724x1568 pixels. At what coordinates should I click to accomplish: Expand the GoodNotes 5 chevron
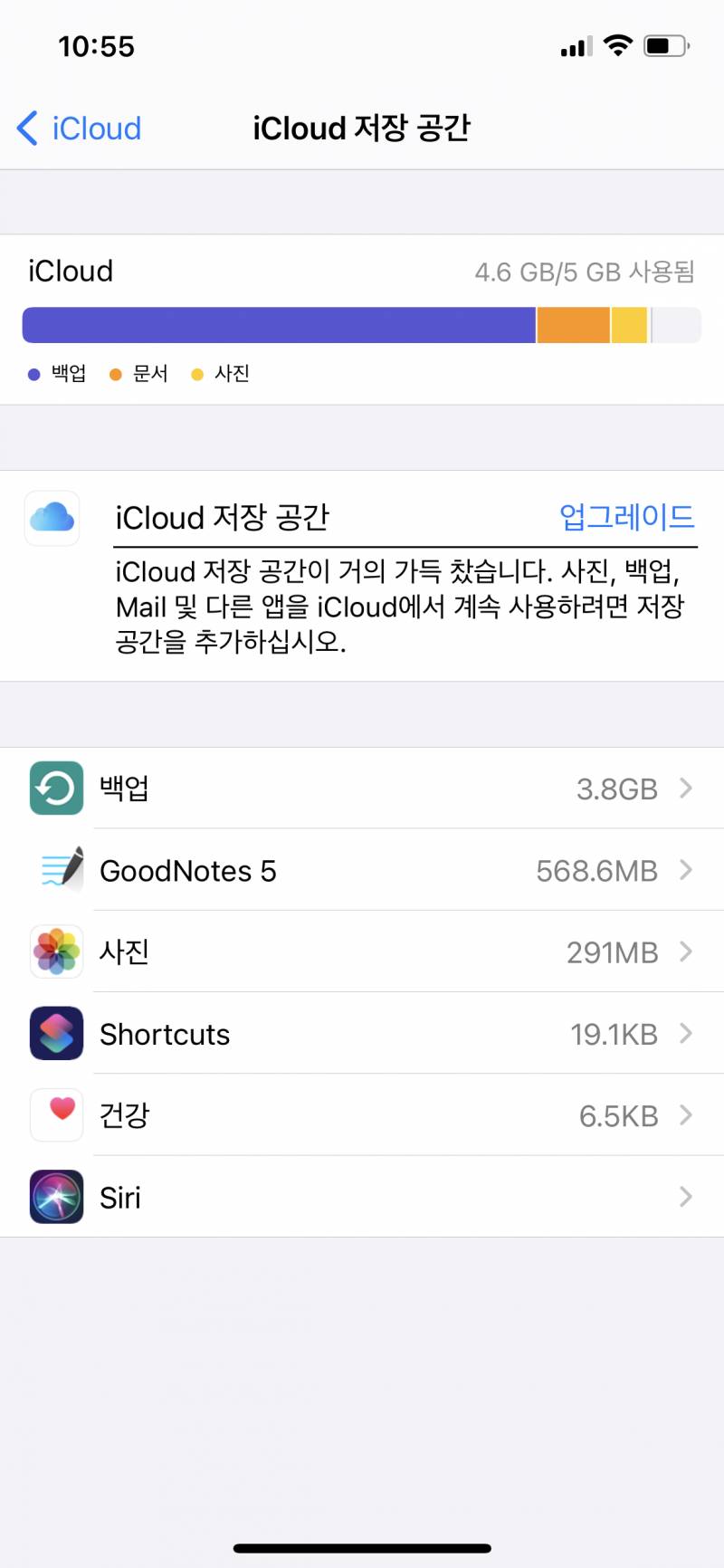pyautogui.click(x=685, y=870)
